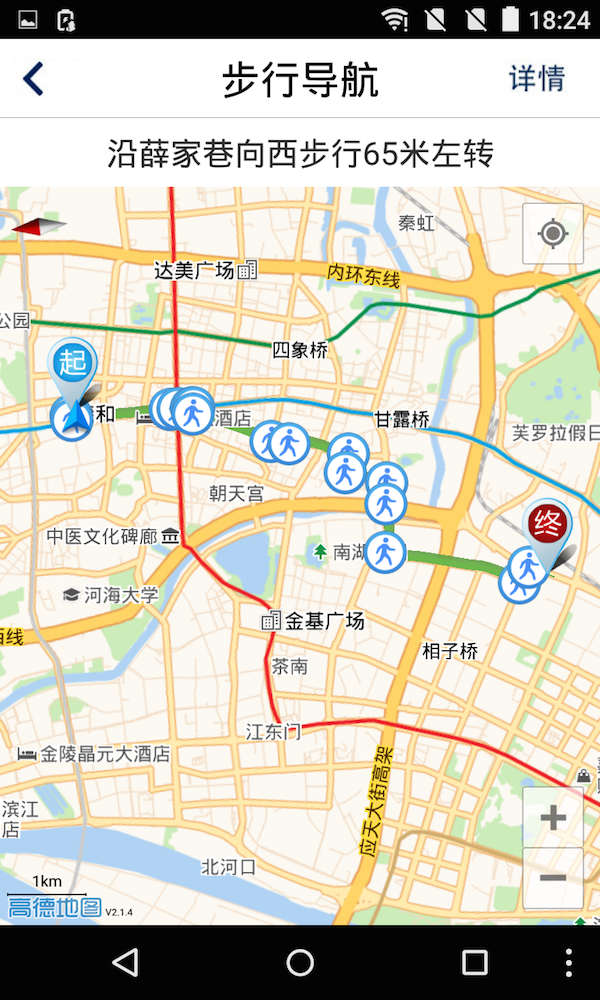Go to the Android home screen
The image size is (600, 1000).
300,962
